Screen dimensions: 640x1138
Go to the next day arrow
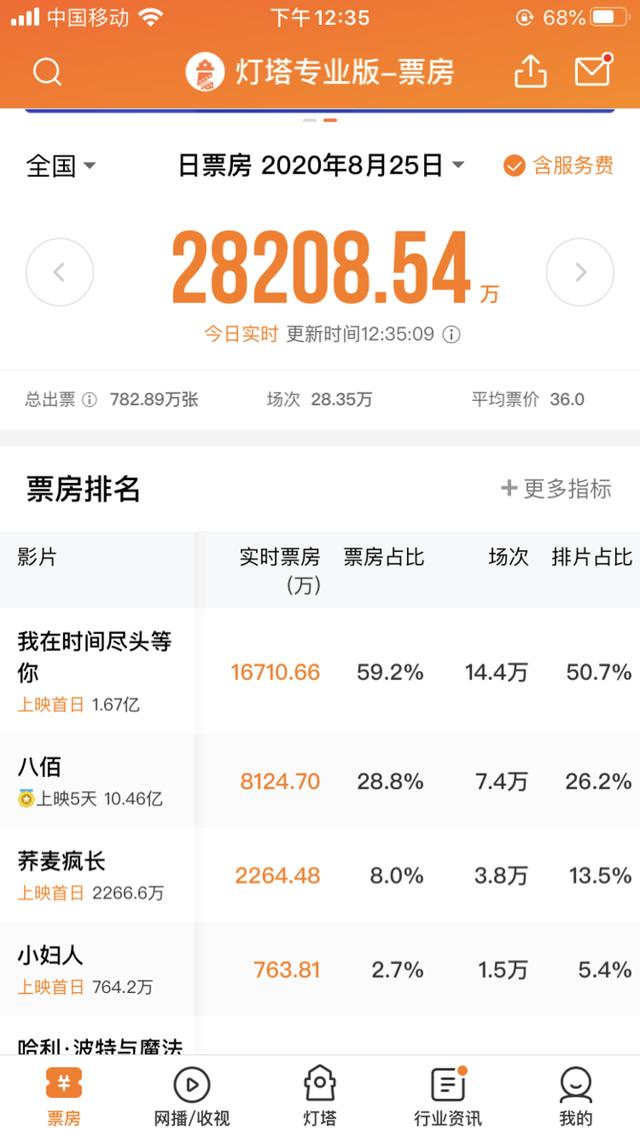(580, 272)
